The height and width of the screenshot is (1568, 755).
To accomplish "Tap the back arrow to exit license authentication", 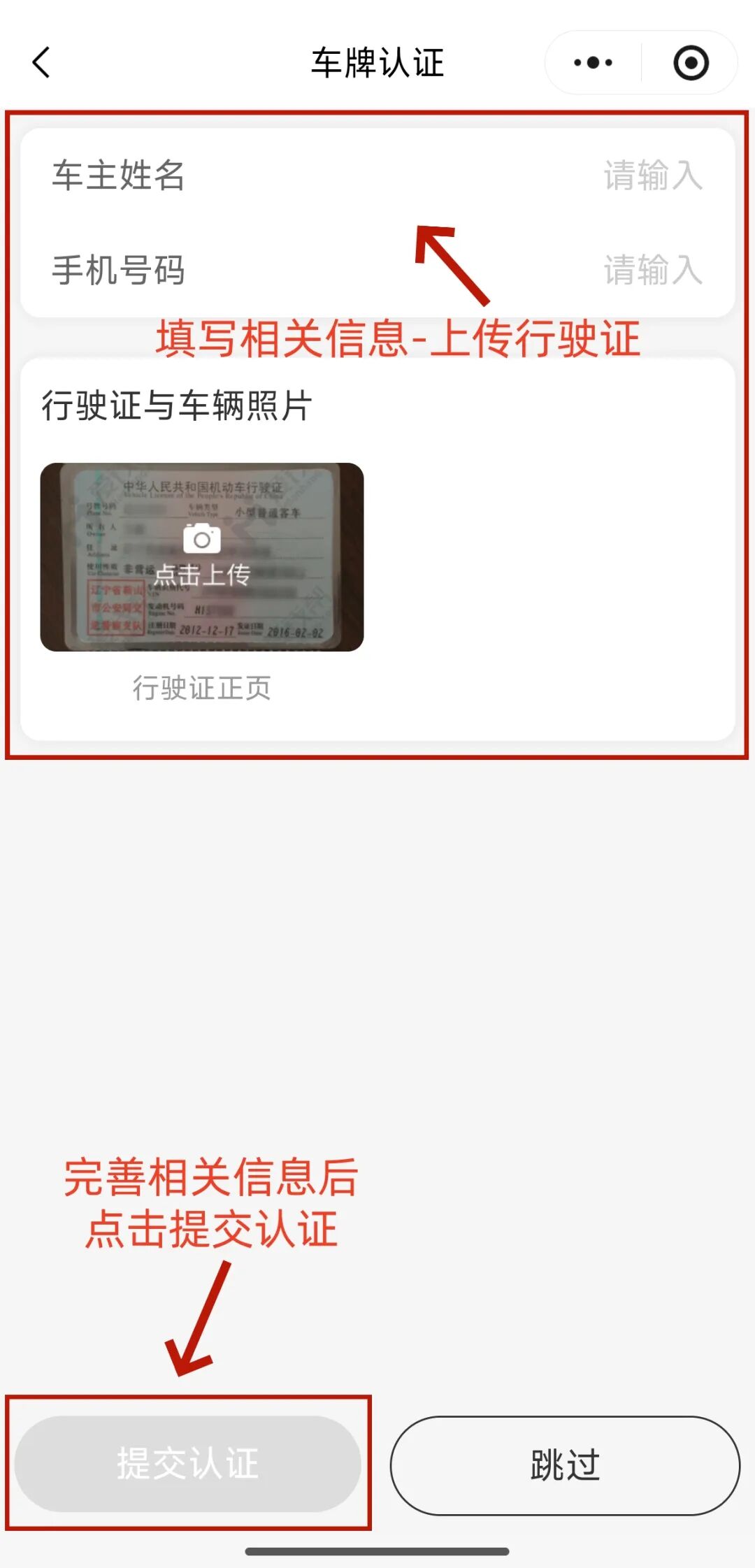I will [x=40, y=62].
